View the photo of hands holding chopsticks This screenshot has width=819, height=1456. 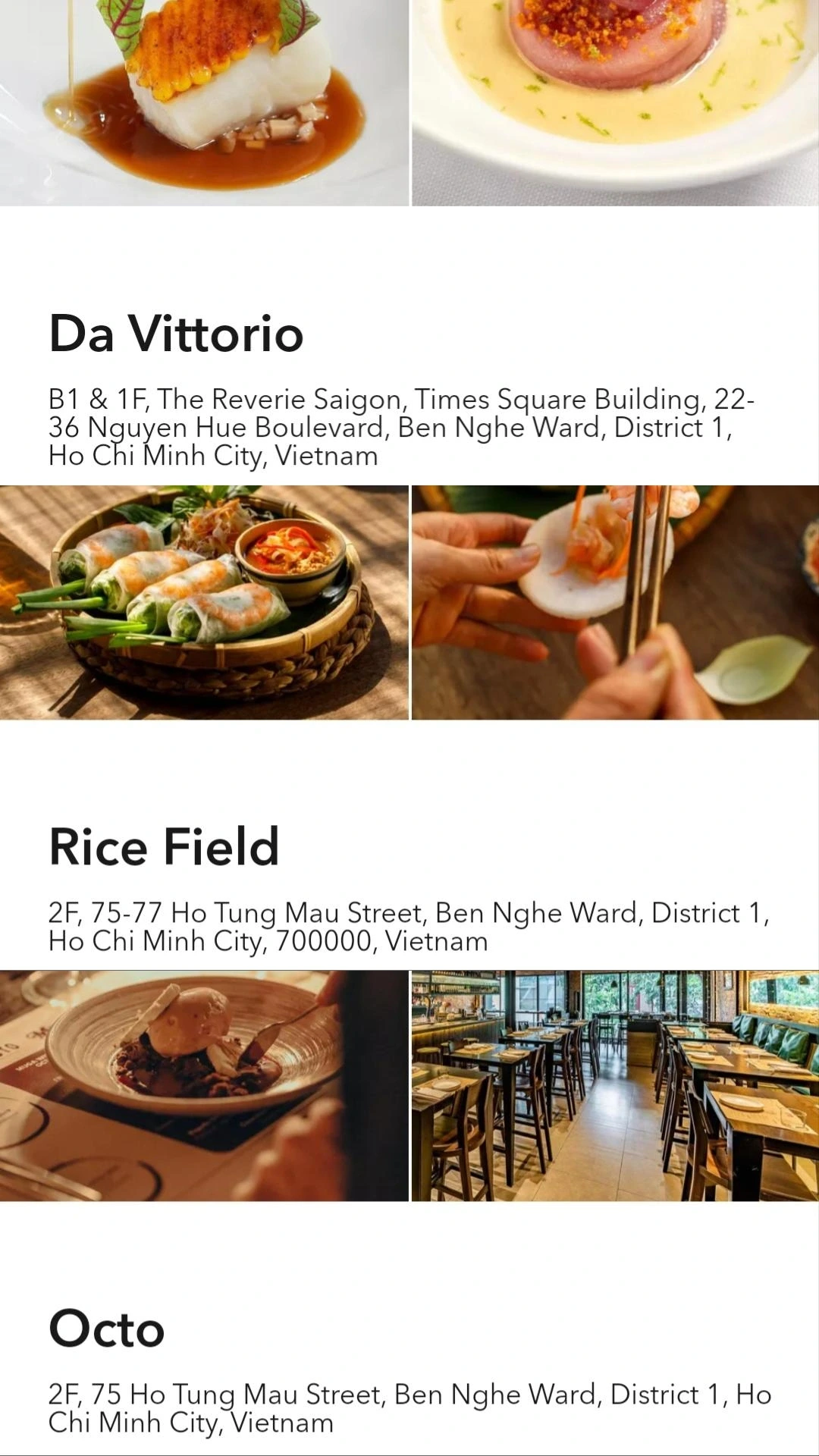click(615, 602)
